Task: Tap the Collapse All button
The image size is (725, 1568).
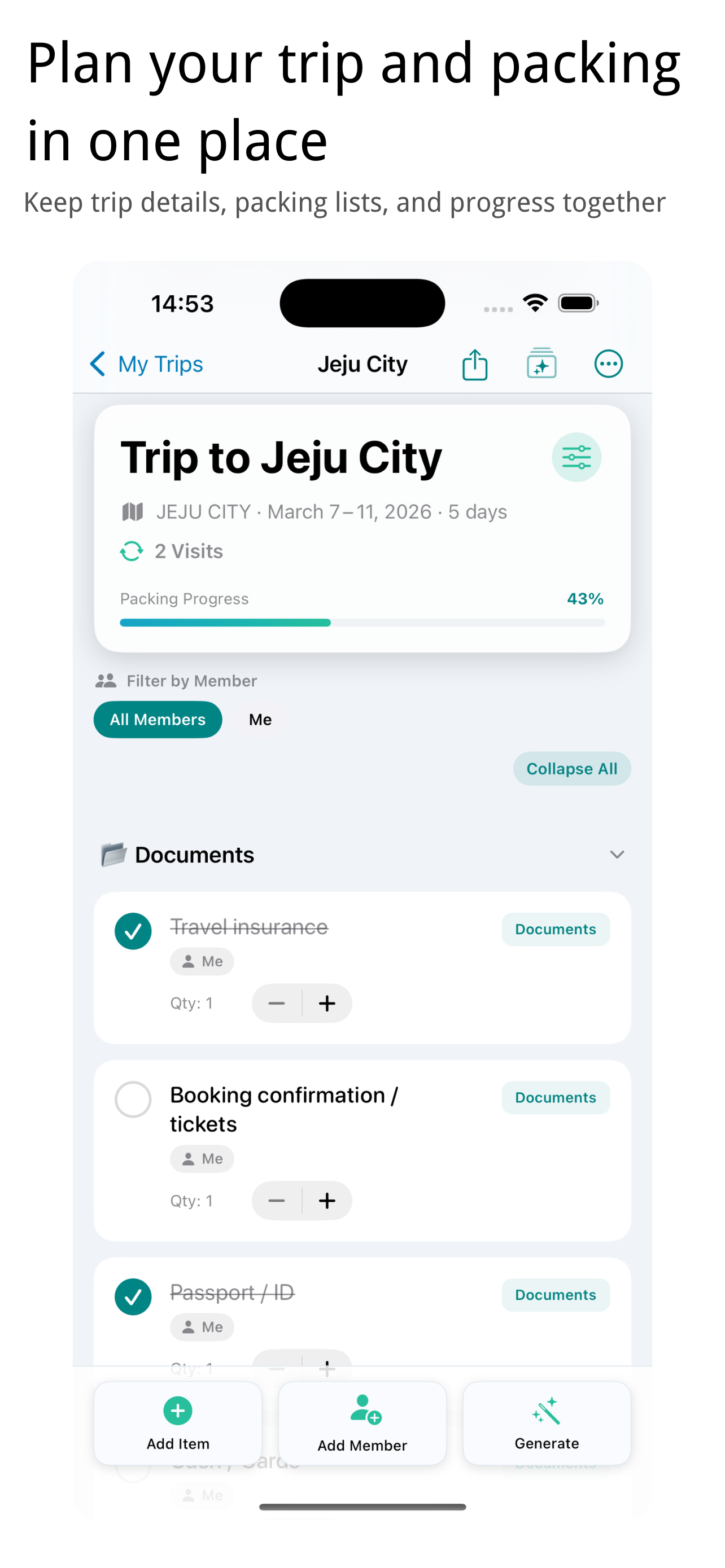Action: (x=571, y=768)
